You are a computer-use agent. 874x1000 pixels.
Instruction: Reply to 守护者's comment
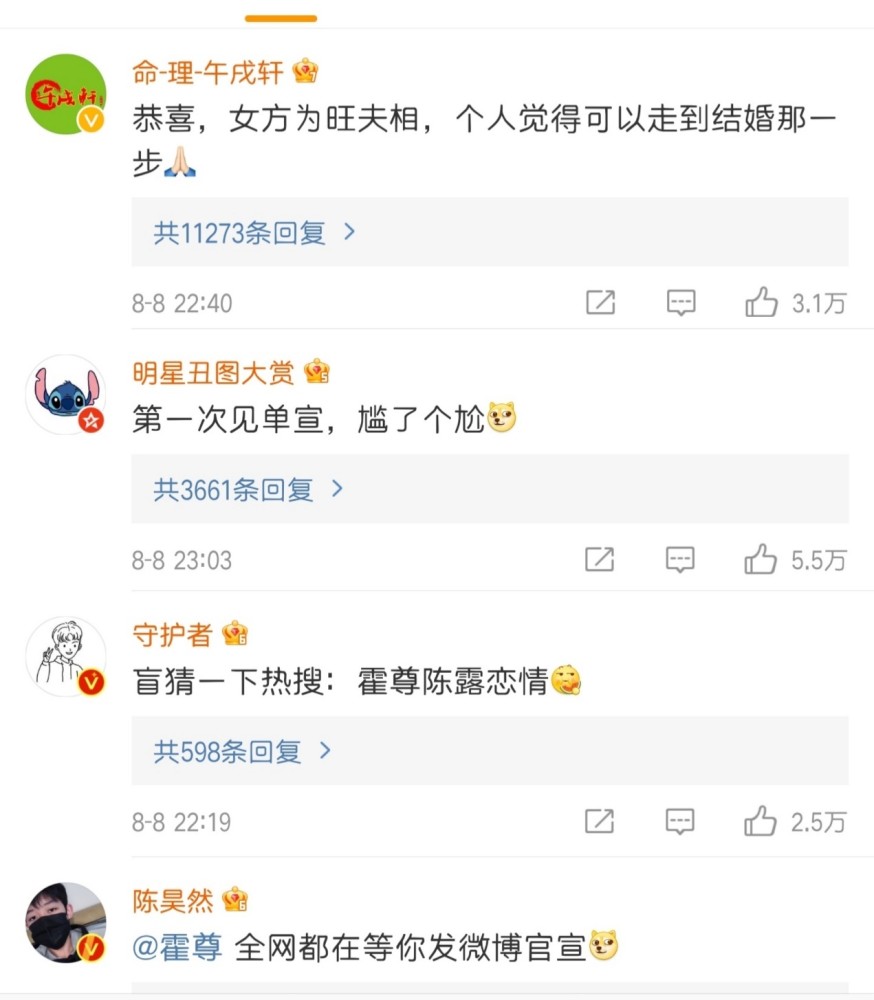click(x=681, y=822)
